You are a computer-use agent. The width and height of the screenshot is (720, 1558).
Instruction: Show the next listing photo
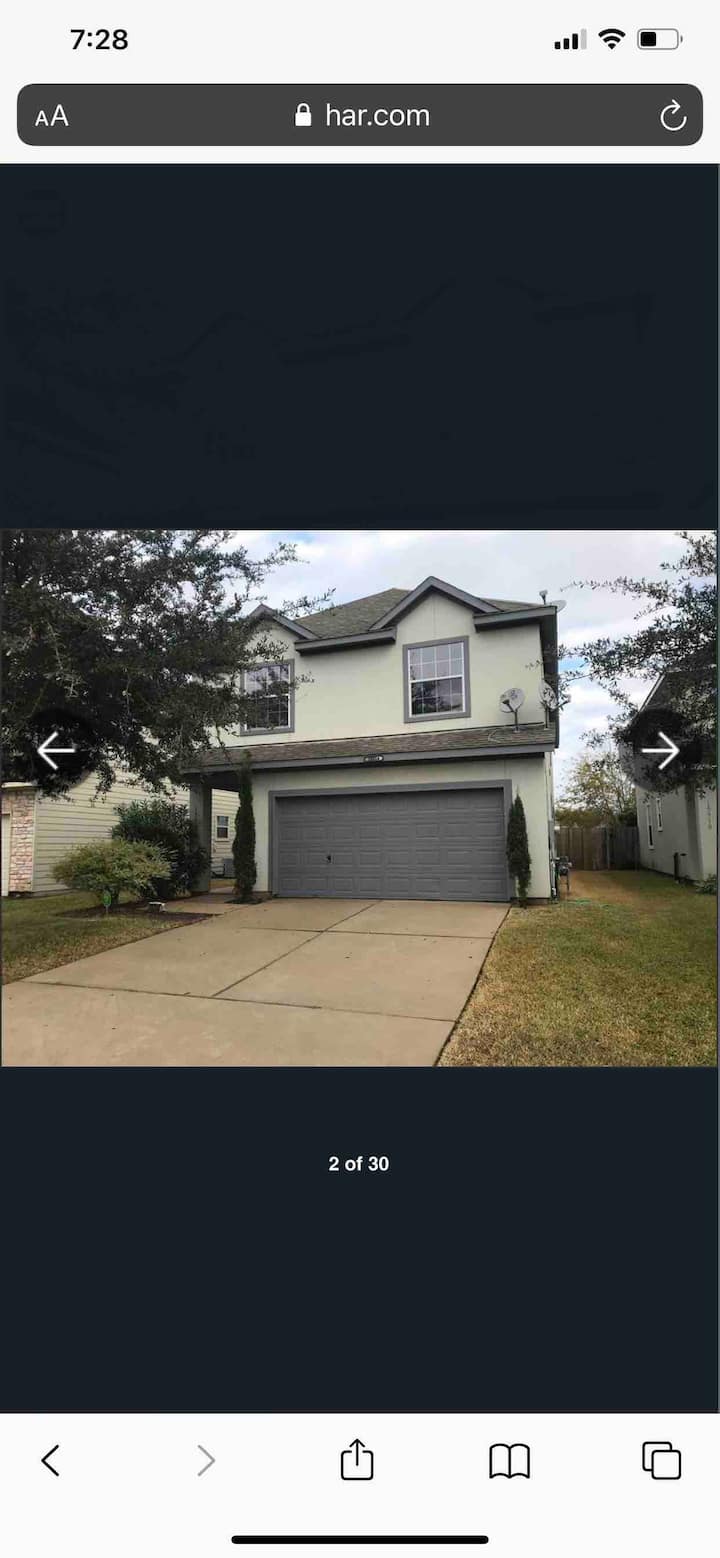point(660,750)
